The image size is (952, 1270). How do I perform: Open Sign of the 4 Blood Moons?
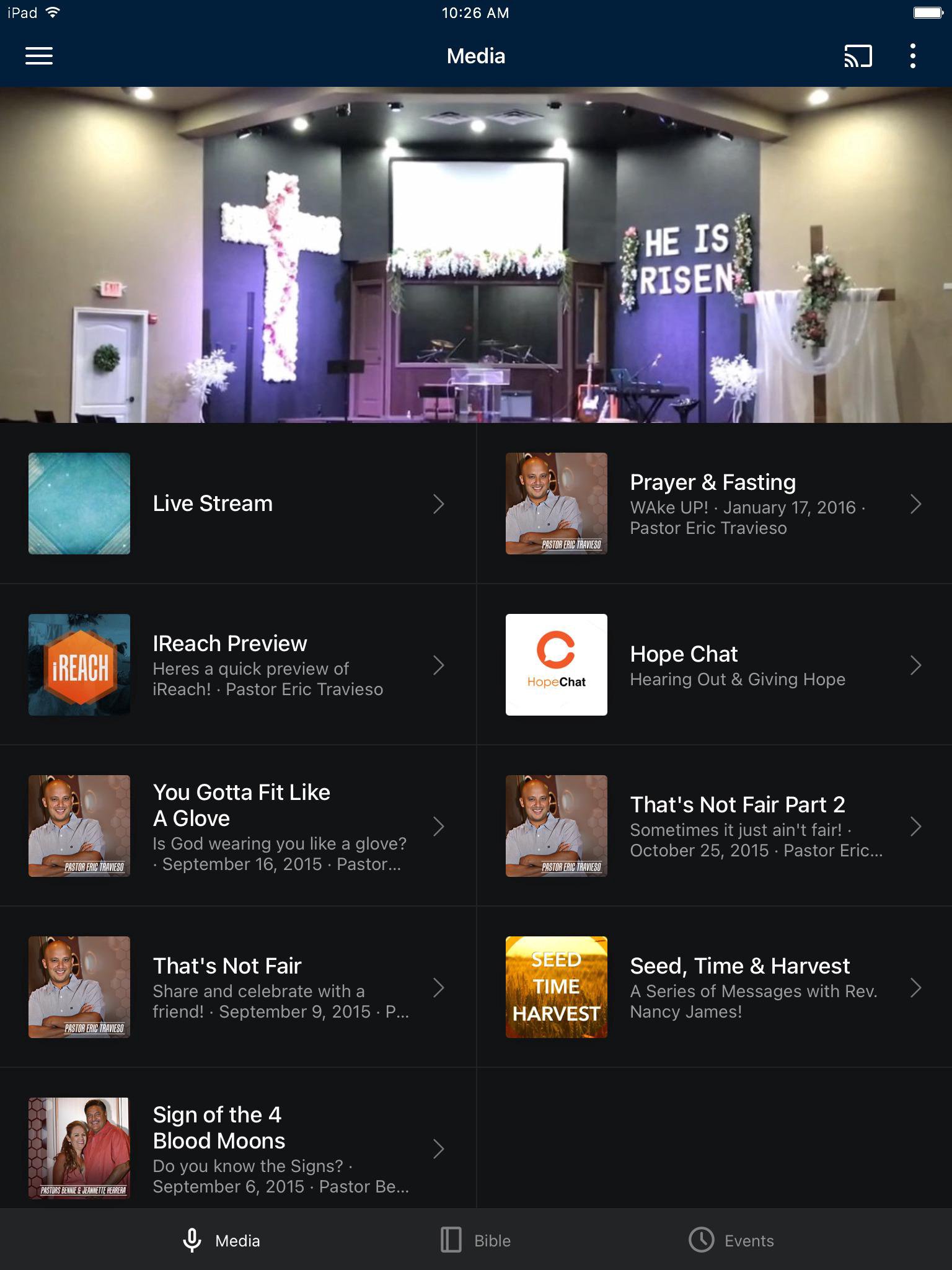[x=238, y=1148]
